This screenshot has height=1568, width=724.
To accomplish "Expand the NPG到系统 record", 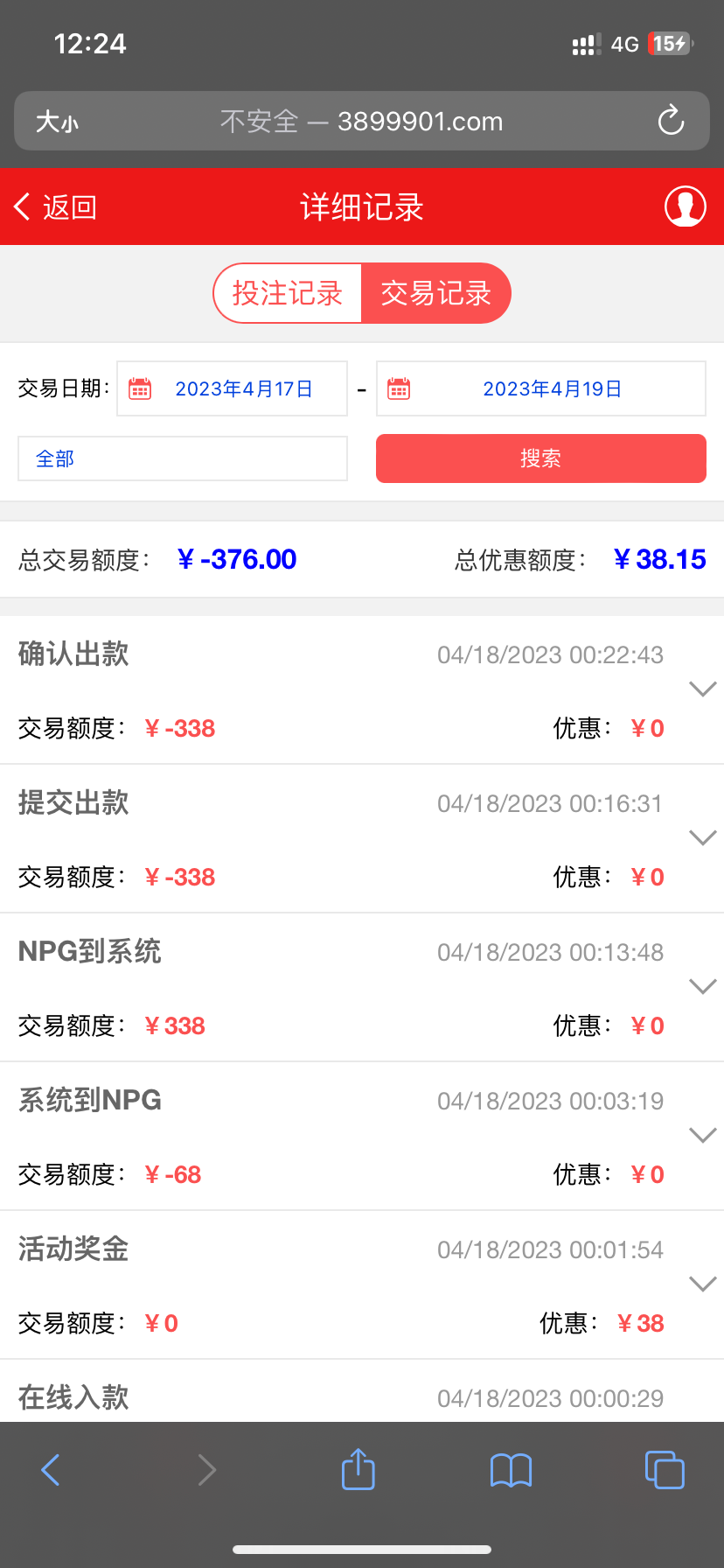I will tap(702, 986).
